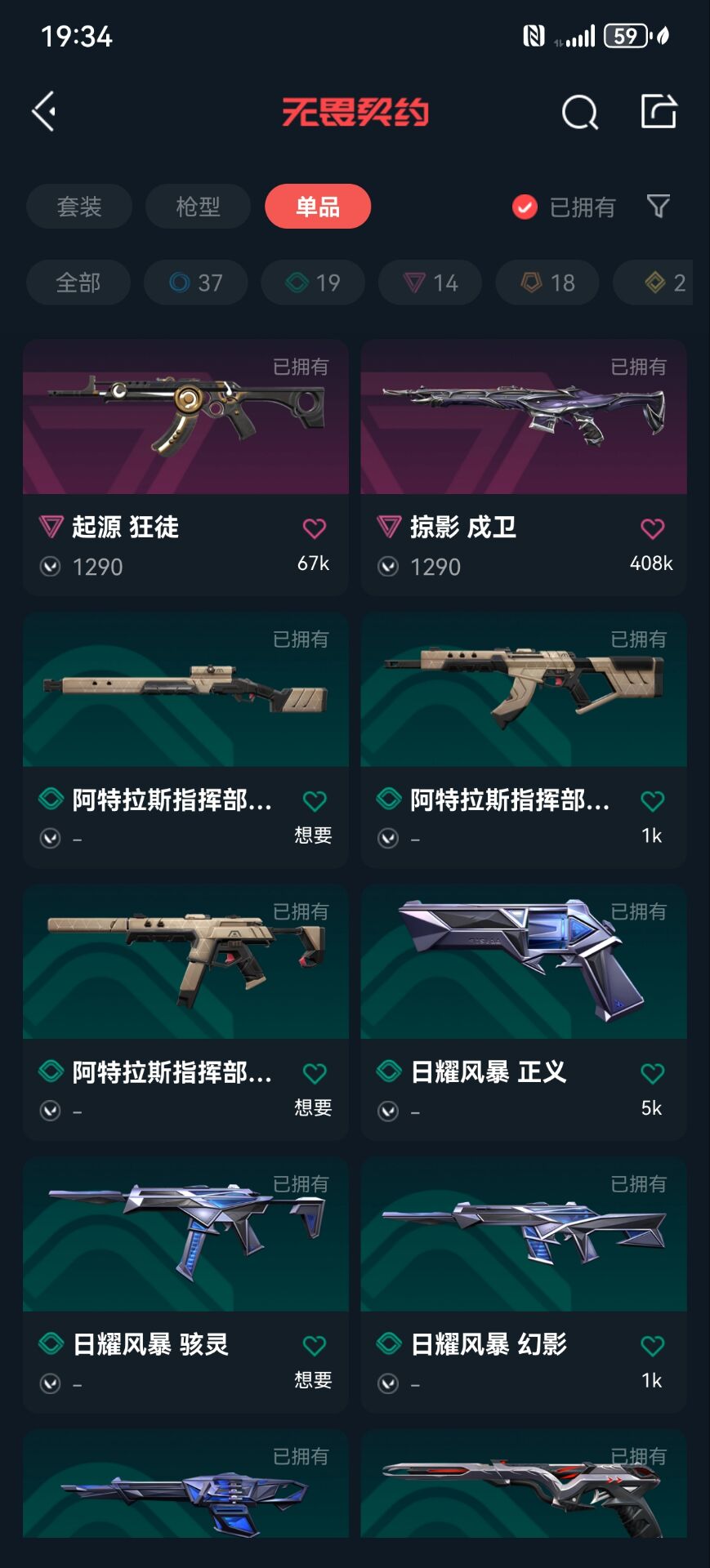
Task: Switch to the 枪型 tab
Action: (x=198, y=207)
